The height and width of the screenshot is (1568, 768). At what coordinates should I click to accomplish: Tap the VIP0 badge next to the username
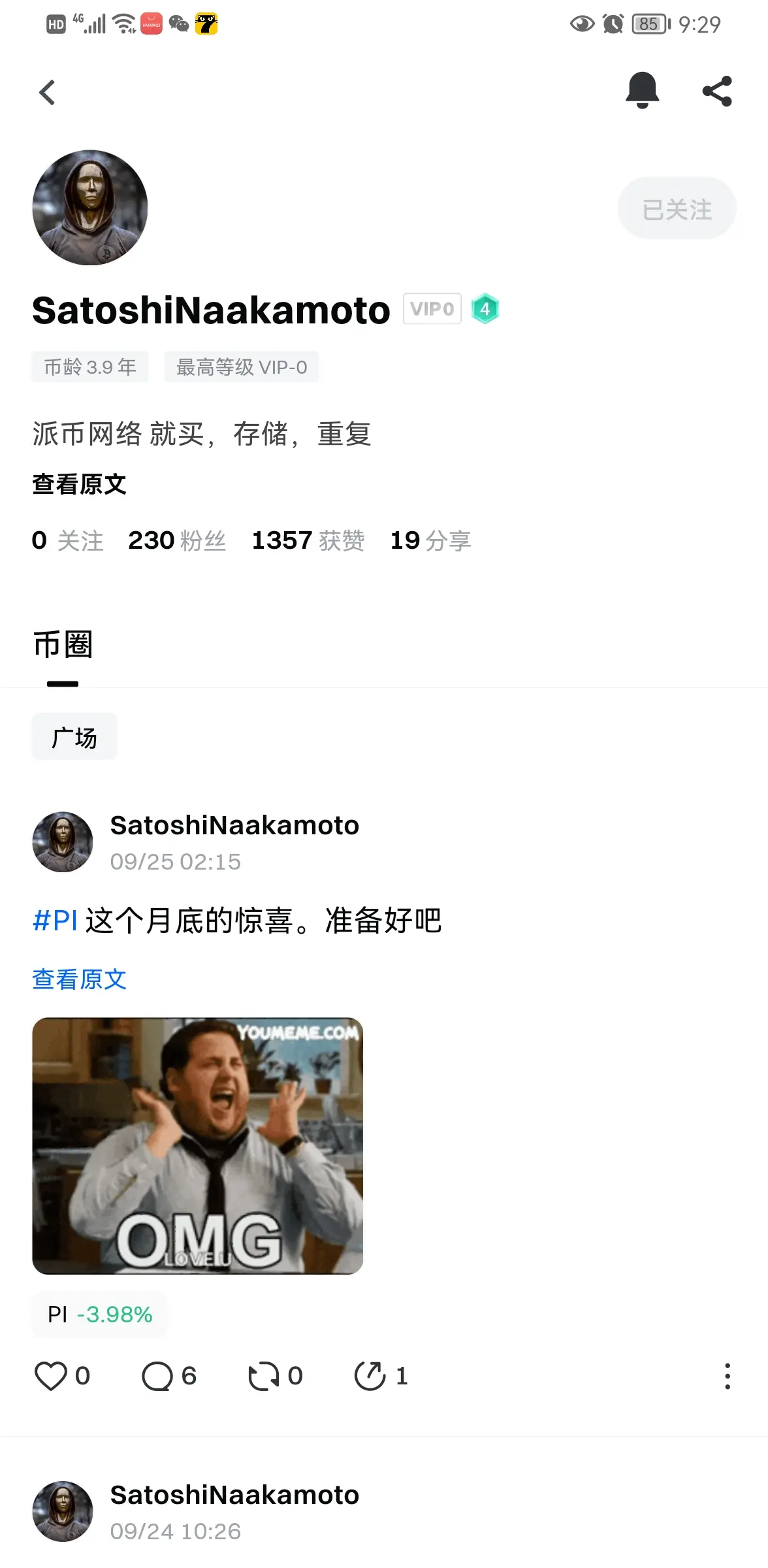(432, 308)
